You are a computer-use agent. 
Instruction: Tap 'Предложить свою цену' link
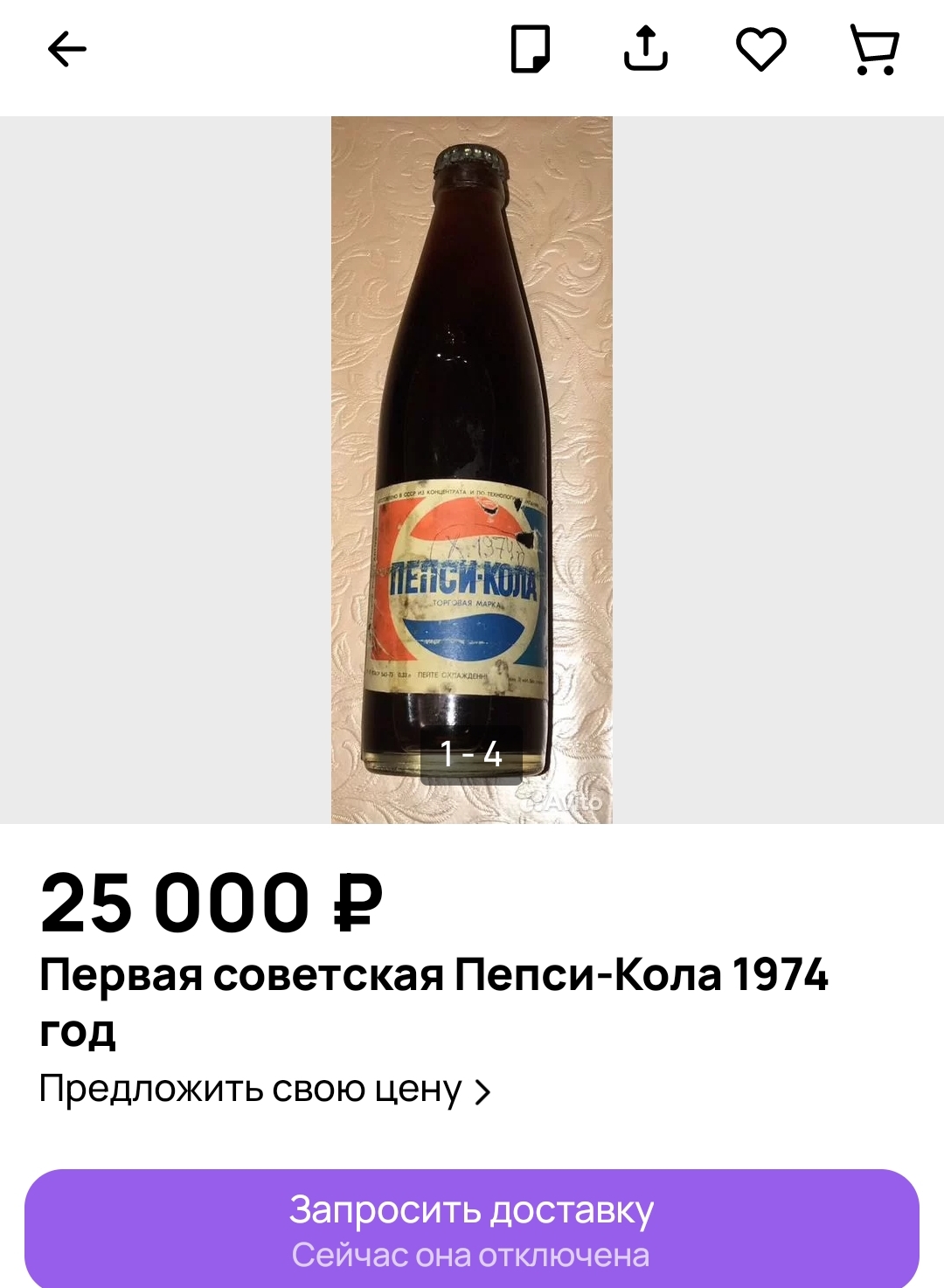coord(266,1090)
